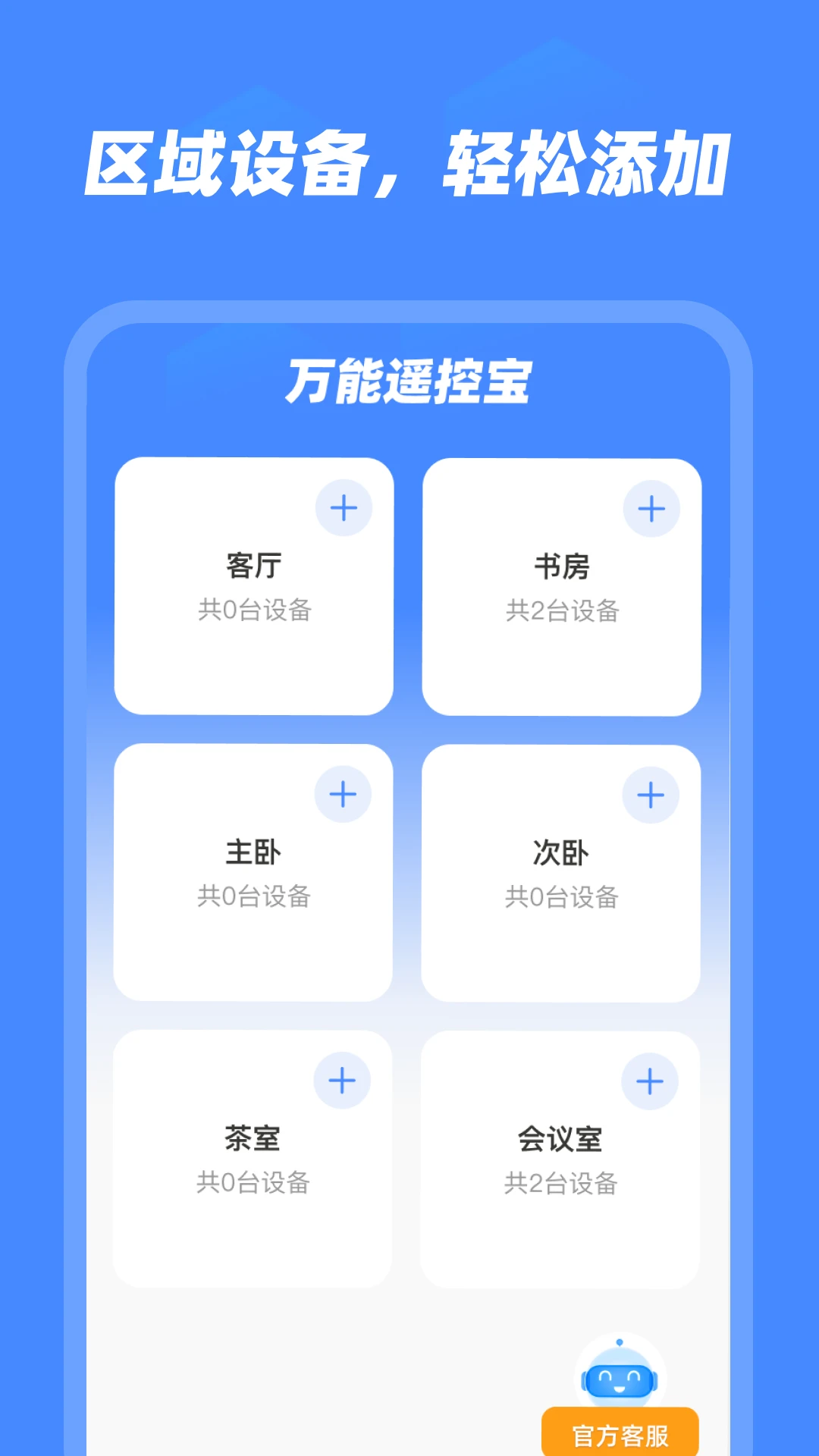Image resolution: width=819 pixels, height=1456 pixels.
Task: Add a device to the 主卧 room
Action: coord(344,794)
